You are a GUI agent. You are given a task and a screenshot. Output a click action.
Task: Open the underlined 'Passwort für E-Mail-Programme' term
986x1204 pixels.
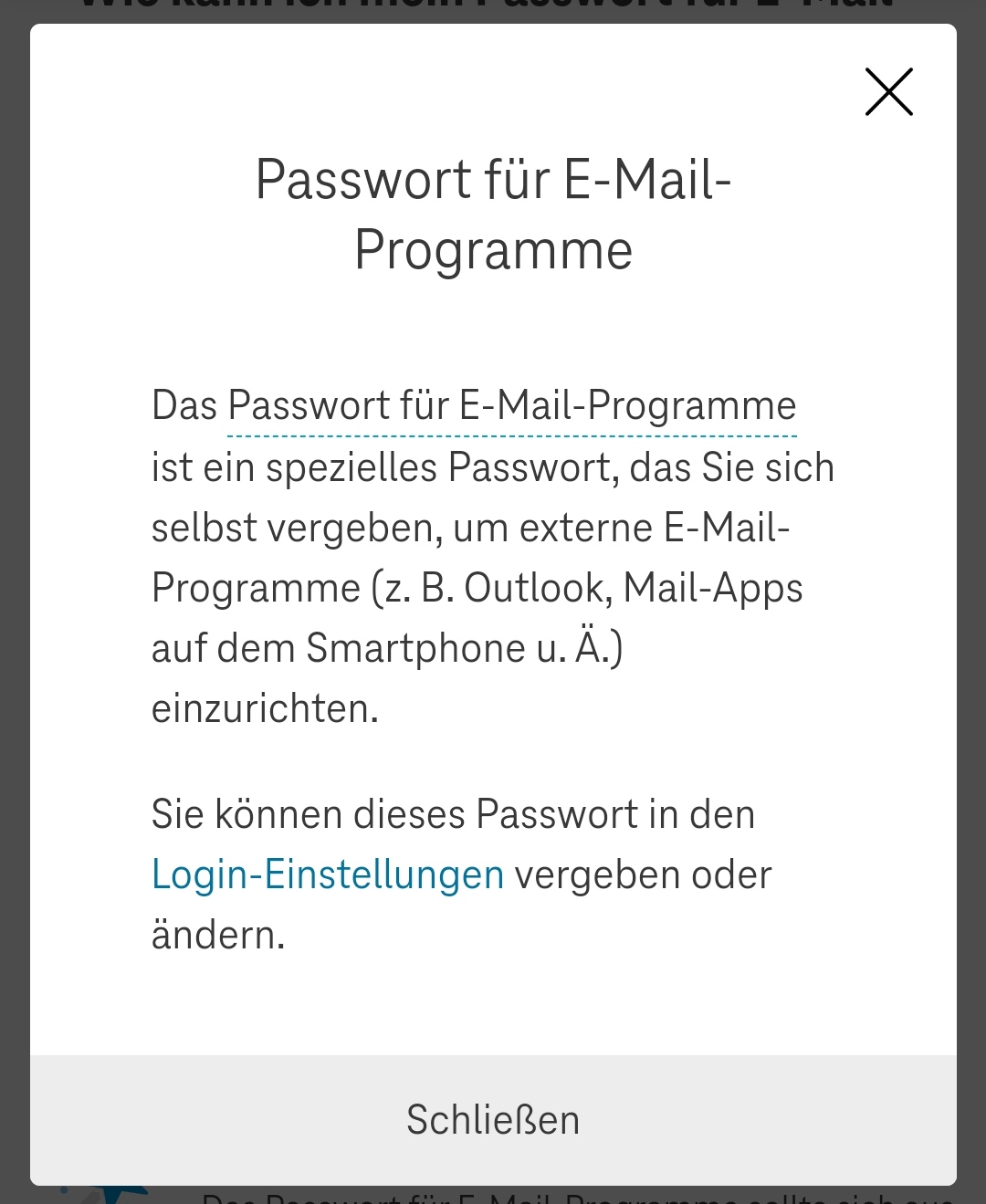tap(511, 406)
